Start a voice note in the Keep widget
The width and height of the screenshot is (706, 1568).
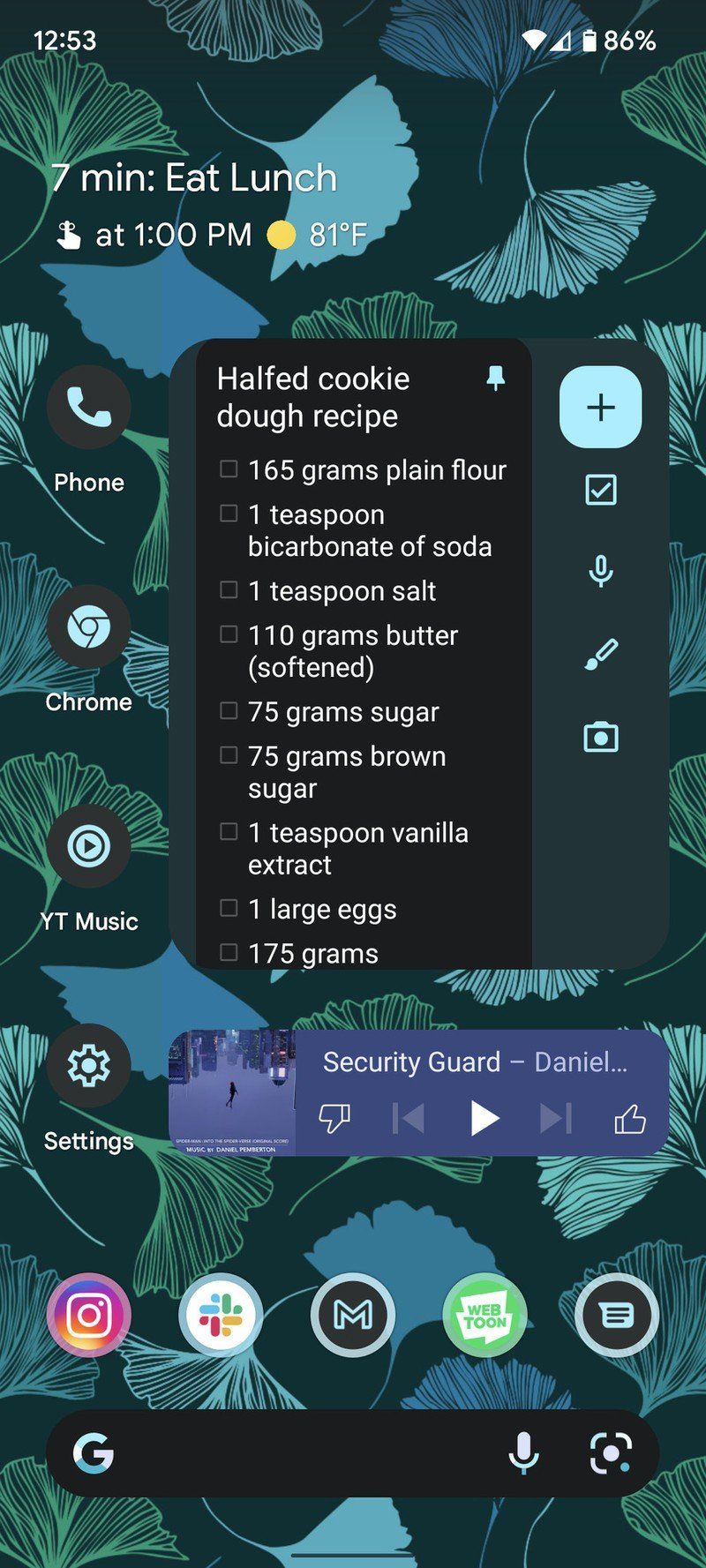(x=601, y=572)
